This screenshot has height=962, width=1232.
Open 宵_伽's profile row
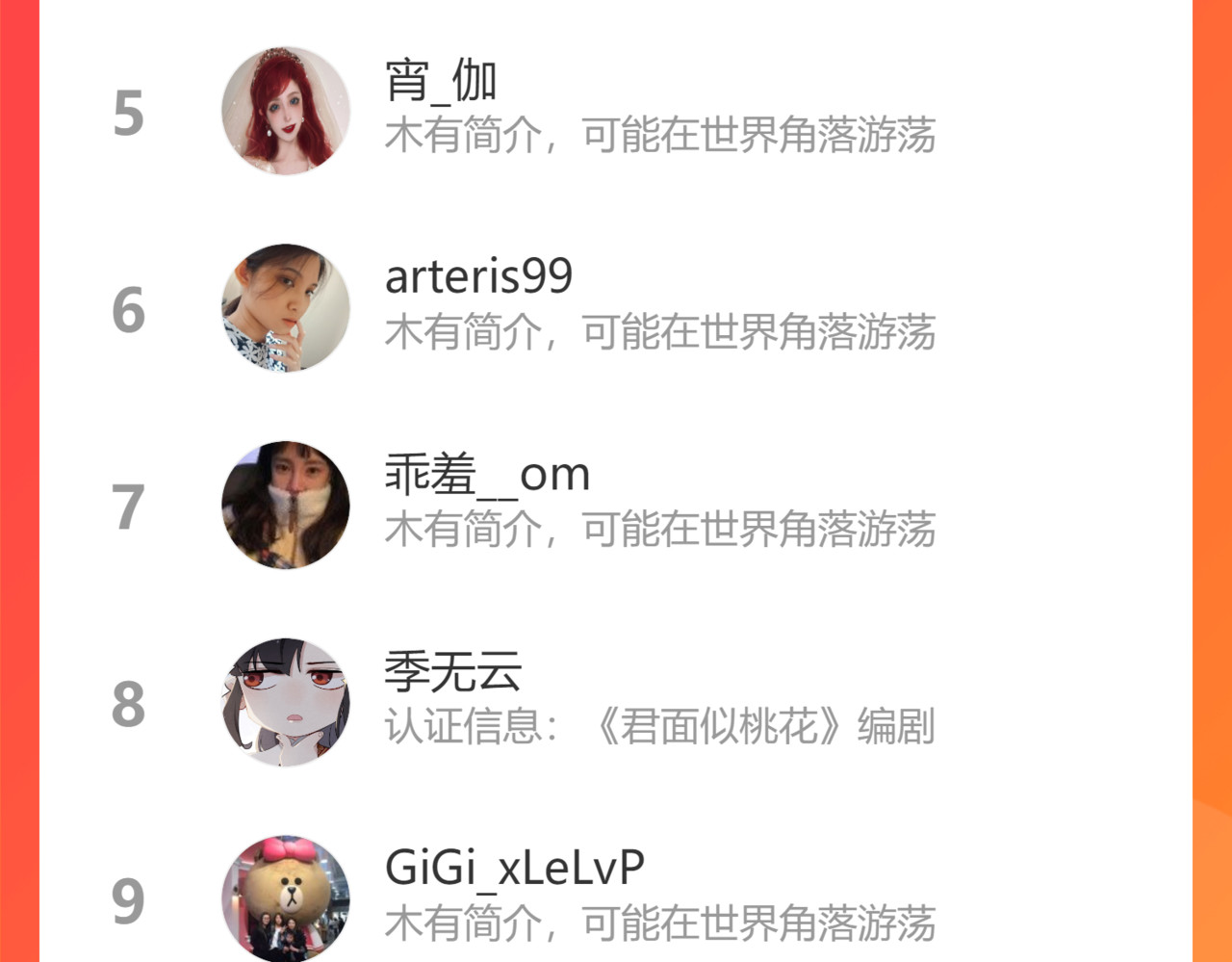616,110
